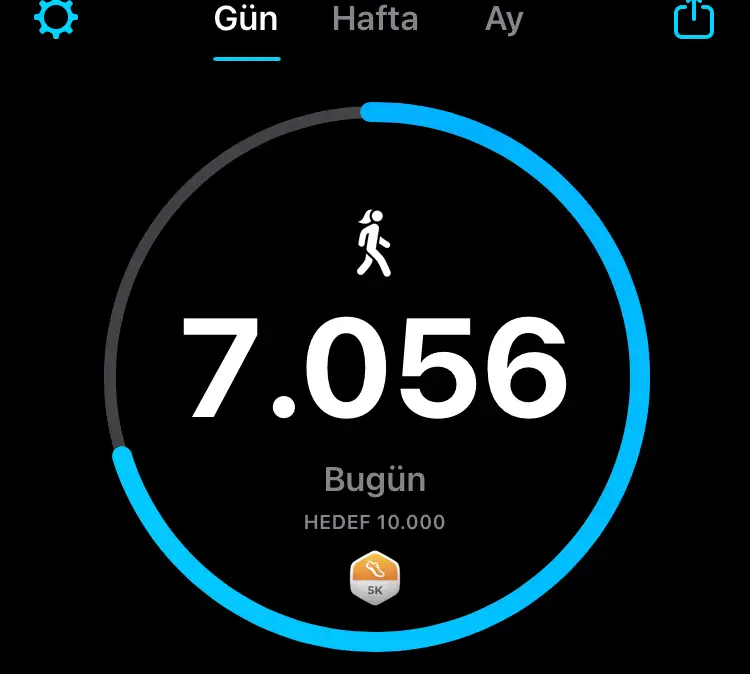The width and height of the screenshot is (750, 674).
Task: Open the 5K achievement badge
Action: pyautogui.click(x=375, y=579)
